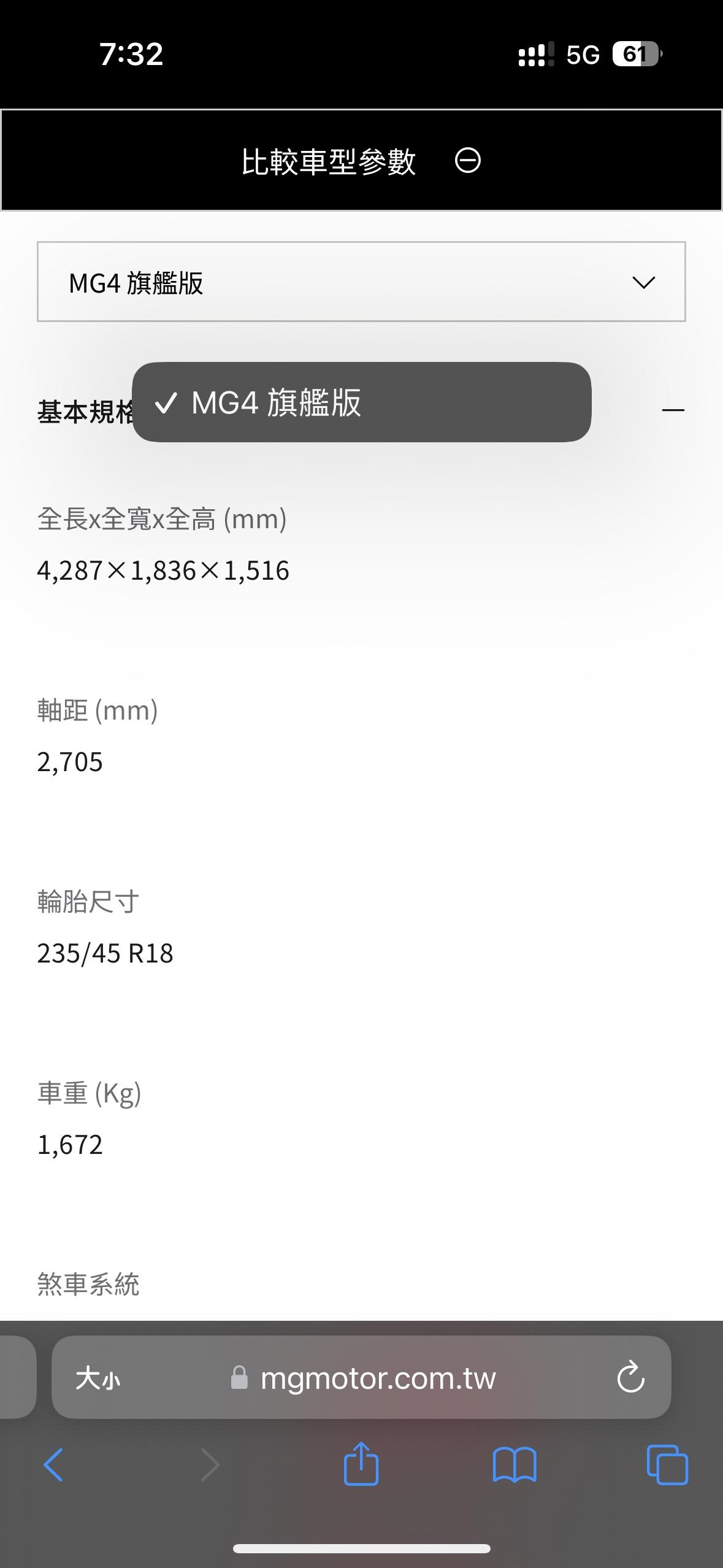Reload the current page
This screenshot has width=723, height=1568.
tap(630, 1379)
